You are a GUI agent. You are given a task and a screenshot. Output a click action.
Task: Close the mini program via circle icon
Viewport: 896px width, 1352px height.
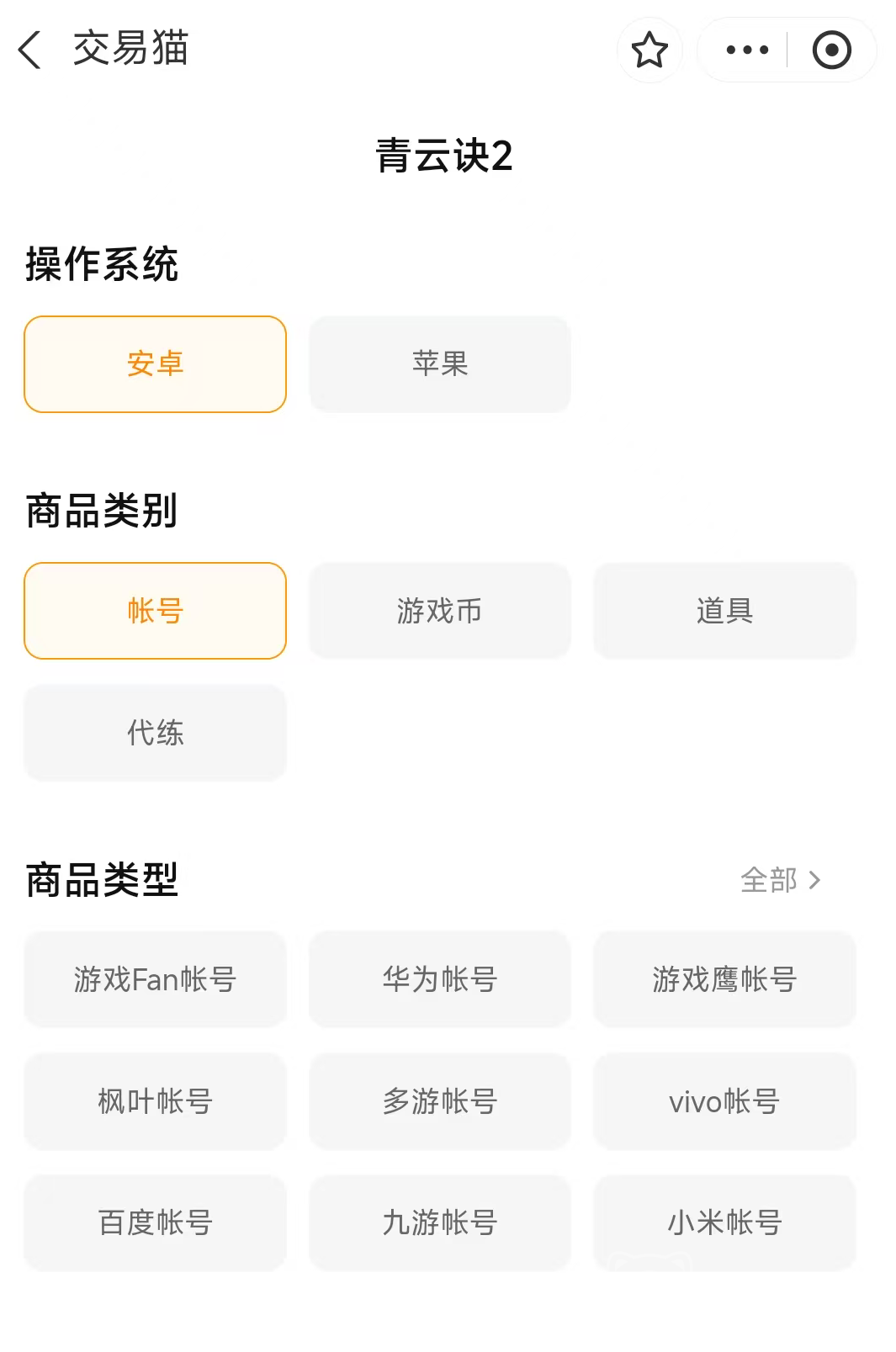[831, 50]
